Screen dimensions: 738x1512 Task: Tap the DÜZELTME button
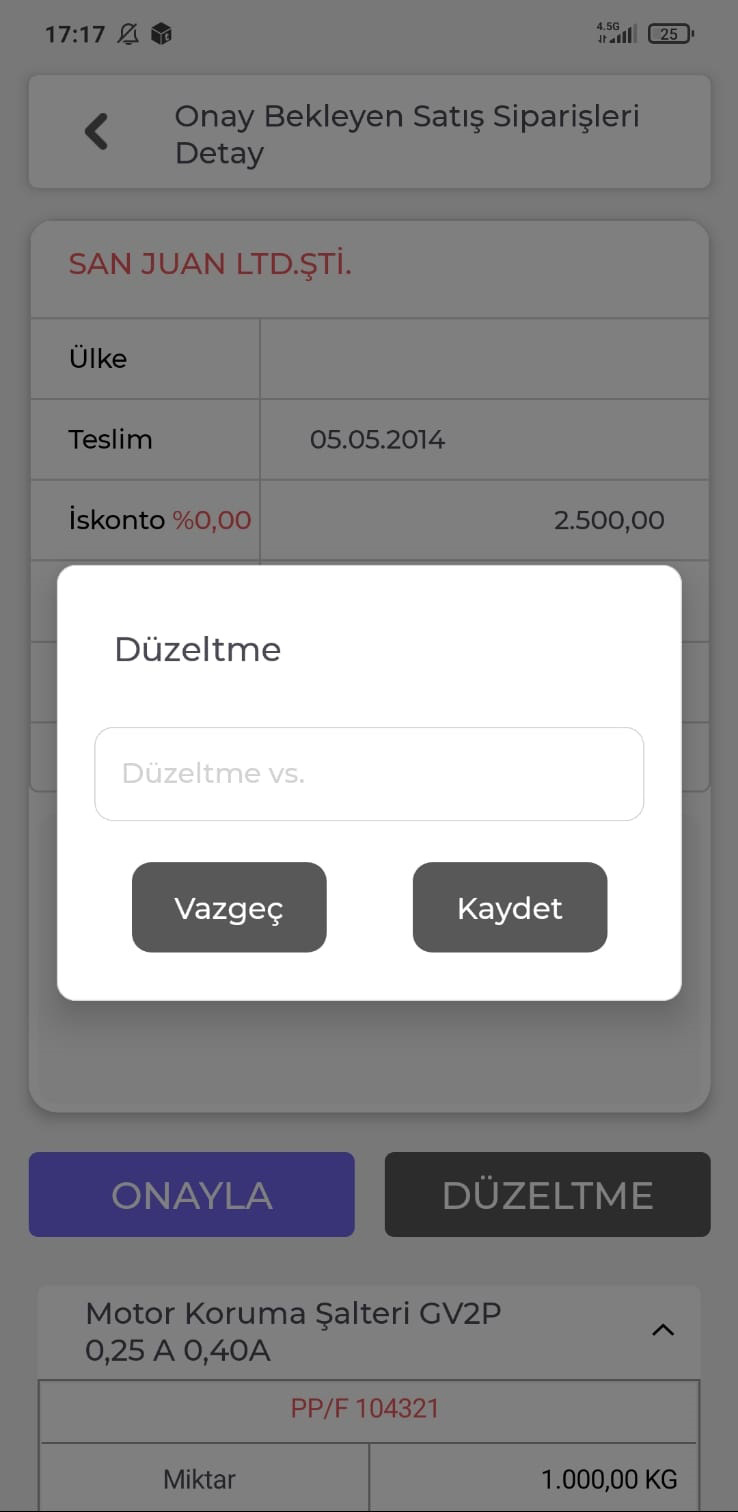pos(547,1195)
